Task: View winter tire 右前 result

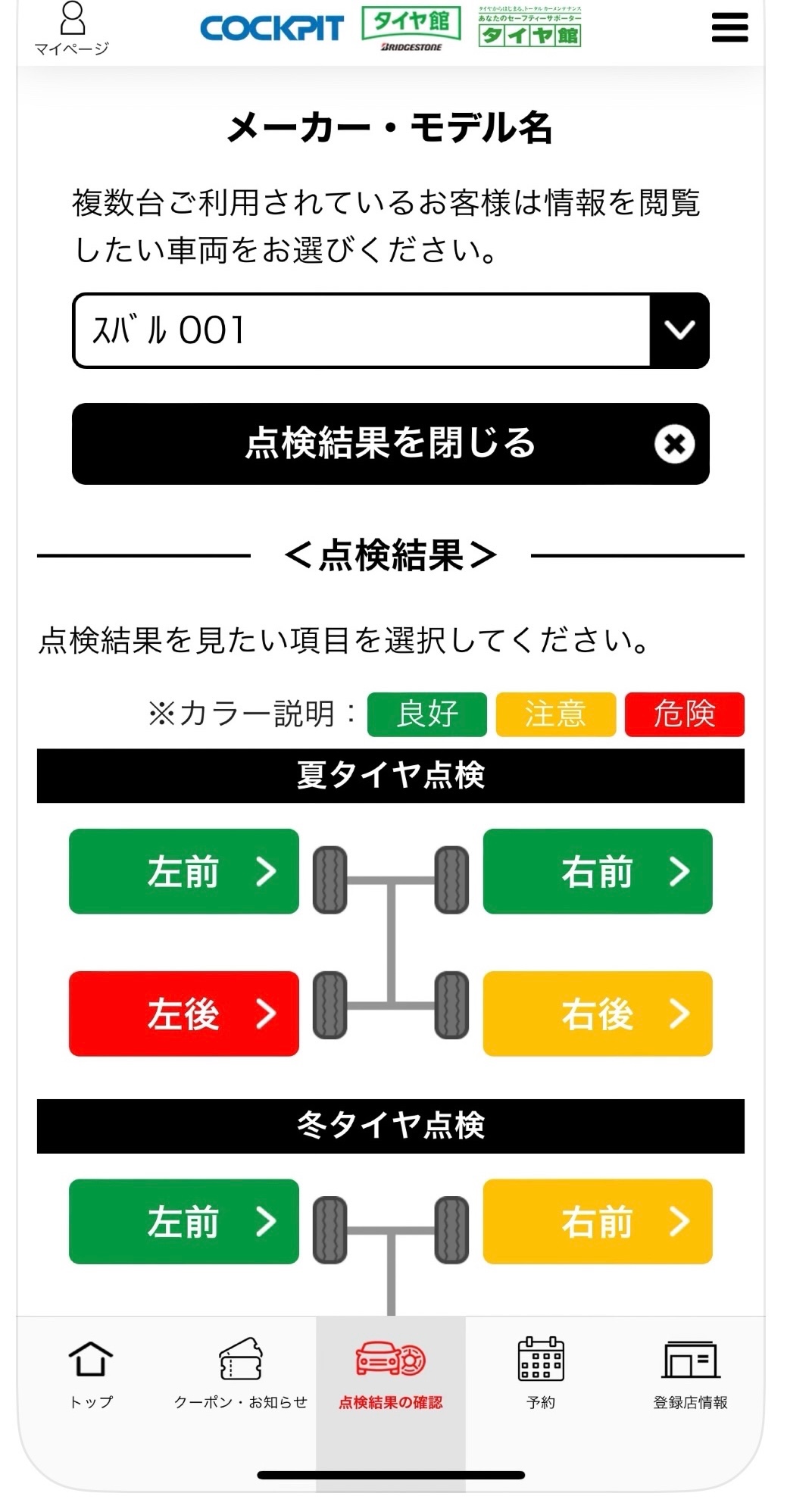Action: point(598,1221)
